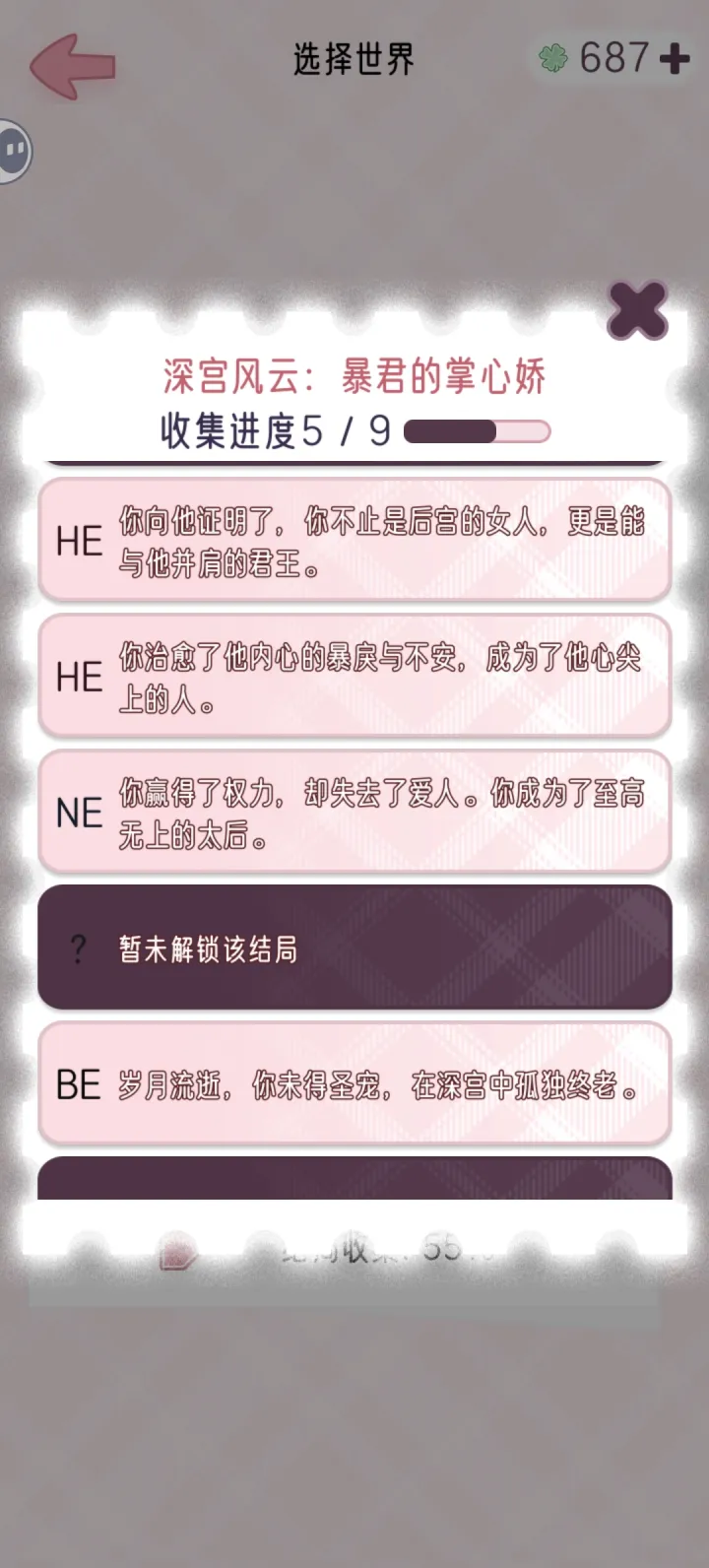Screen dimensions: 709x1568
Task: Tap the locked 暂未解锁该结局 entry
Action: point(354,948)
